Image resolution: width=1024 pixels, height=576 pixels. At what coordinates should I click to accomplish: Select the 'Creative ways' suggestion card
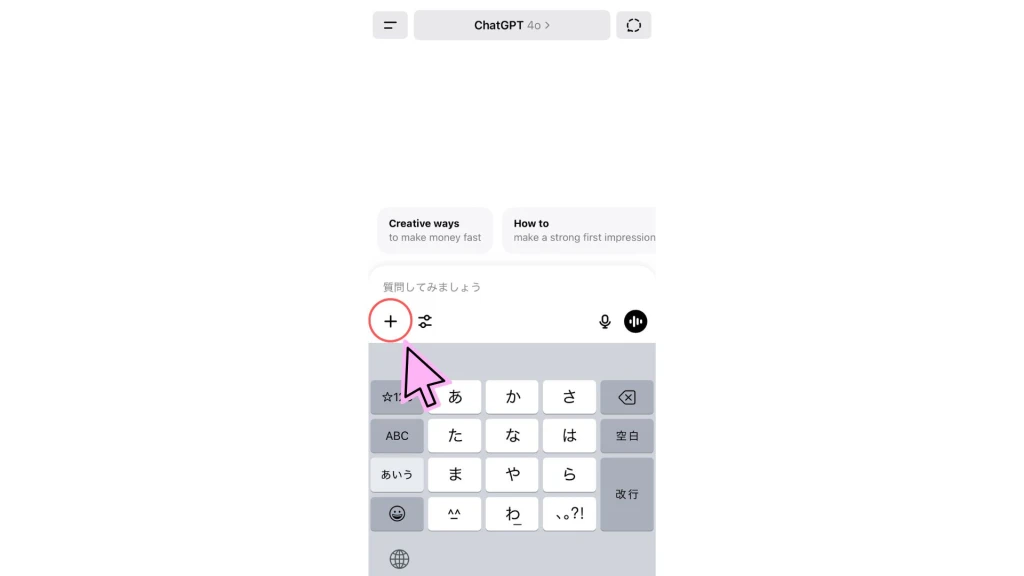pos(435,230)
